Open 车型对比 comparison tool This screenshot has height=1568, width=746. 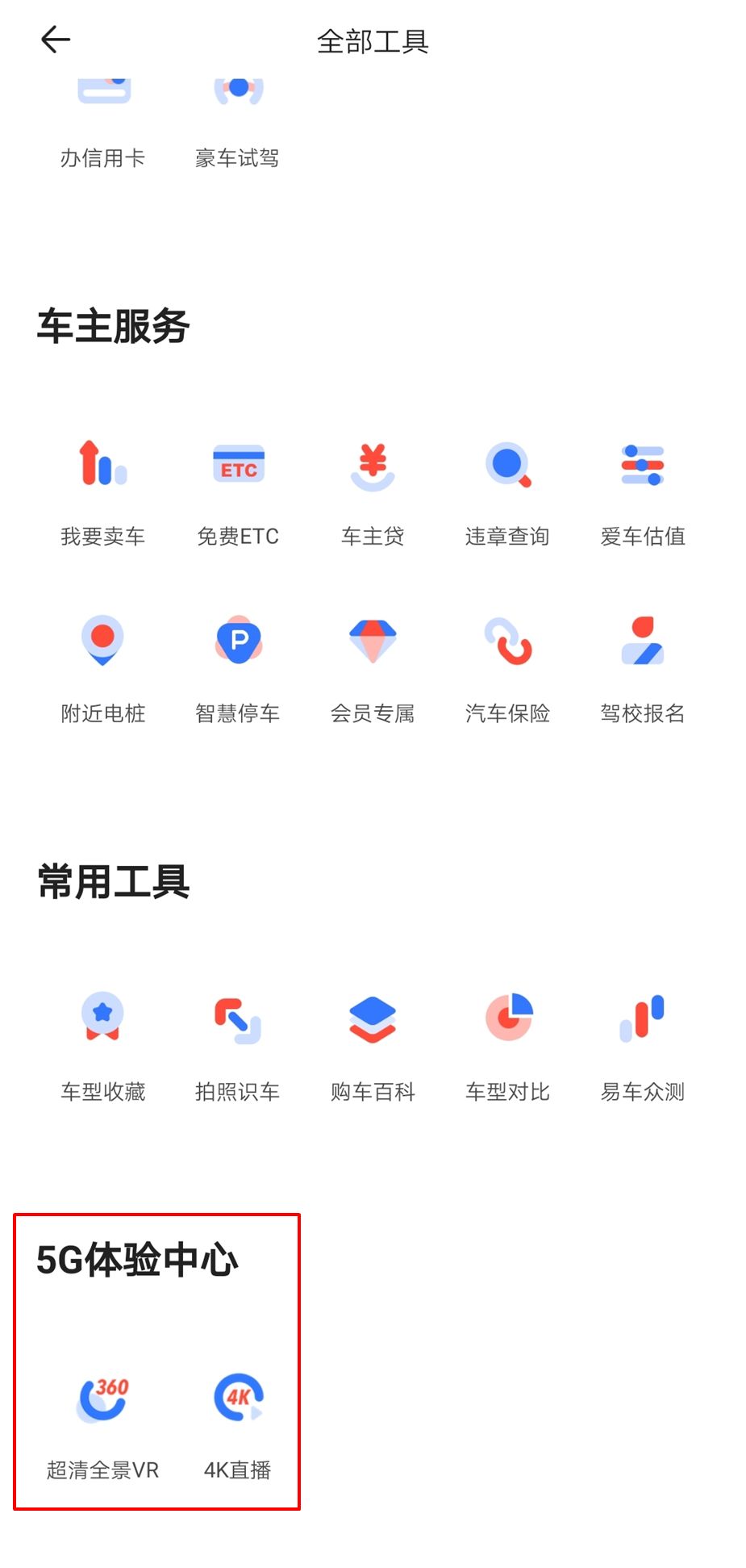[x=507, y=1047]
